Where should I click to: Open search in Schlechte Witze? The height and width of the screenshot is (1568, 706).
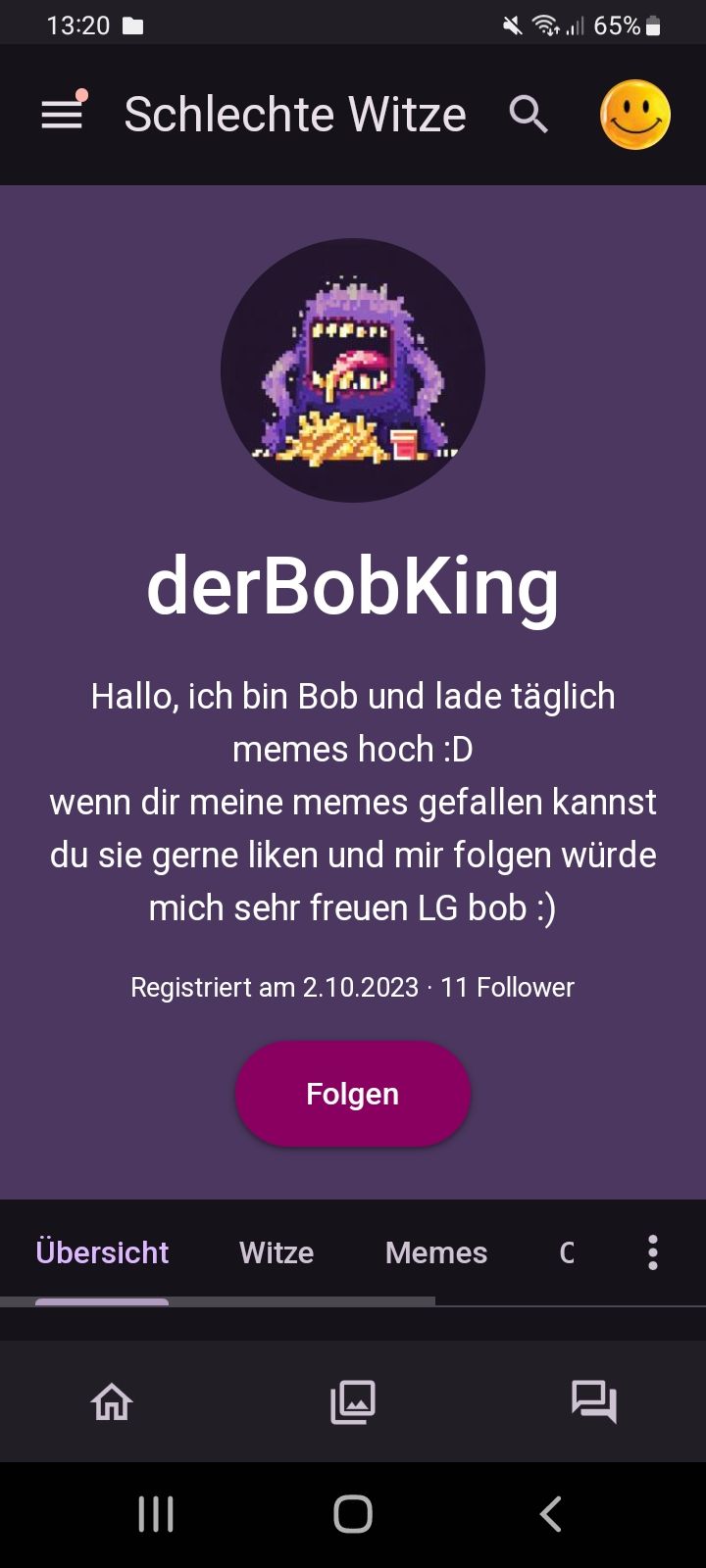click(529, 115)
